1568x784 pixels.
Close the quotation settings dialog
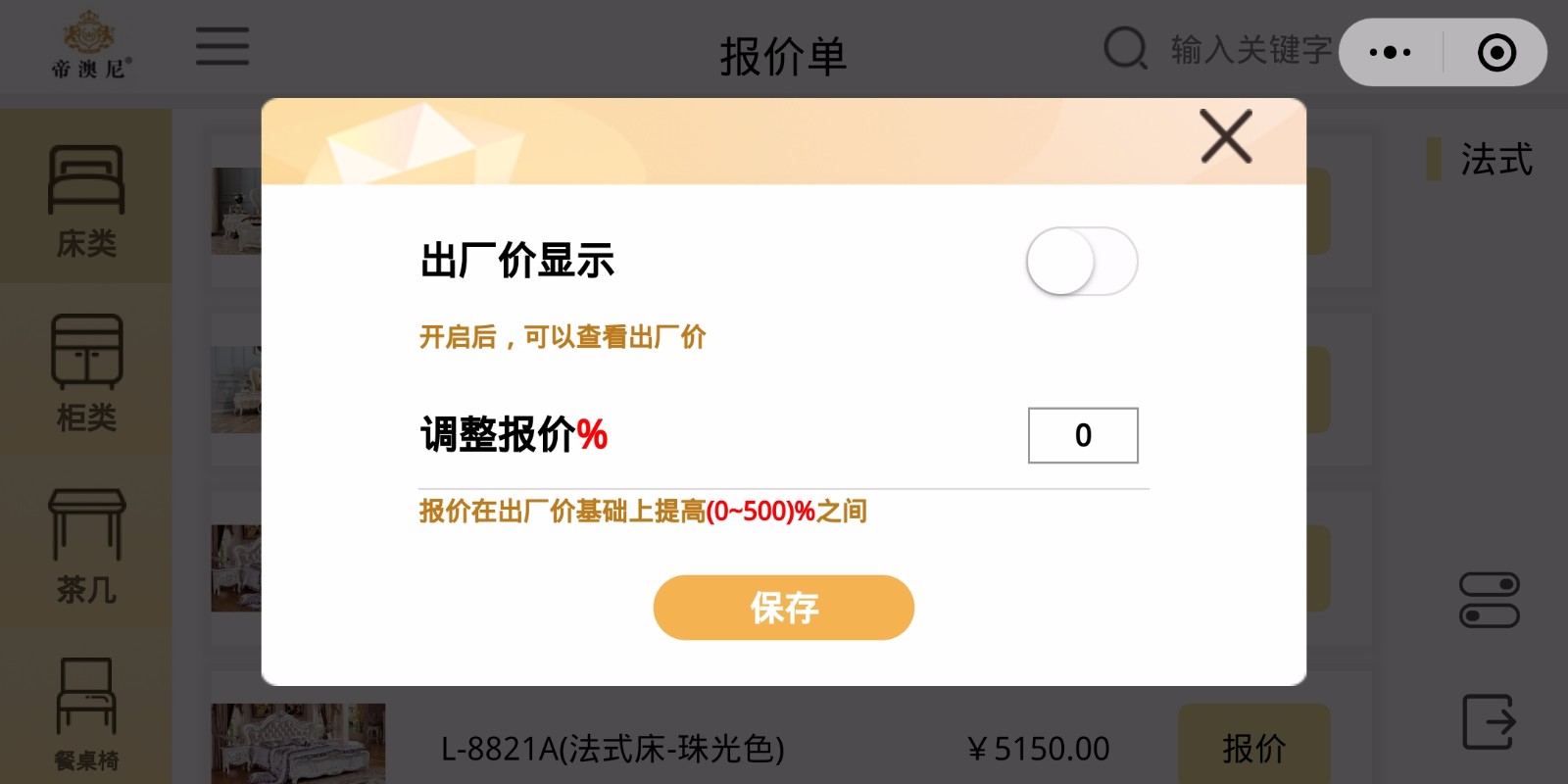coord(1226,136)
